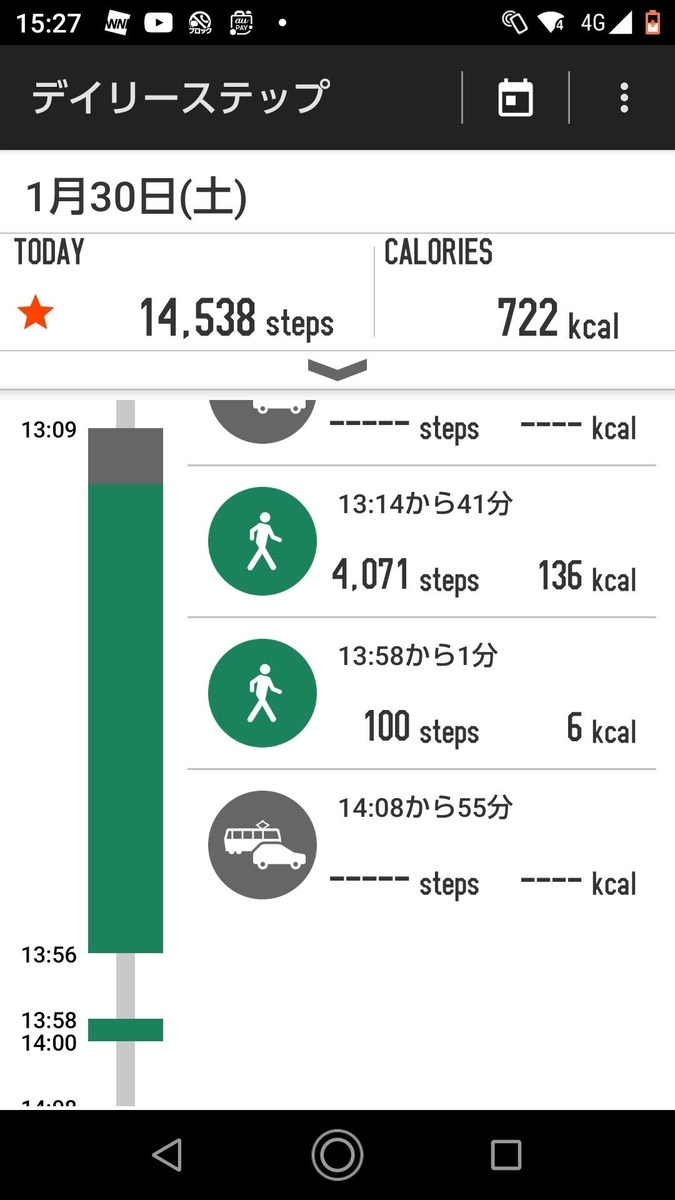Open the 13:58 walking entry with 100 steps
This screenshot has width=675, height=1200.
point(422,693)
